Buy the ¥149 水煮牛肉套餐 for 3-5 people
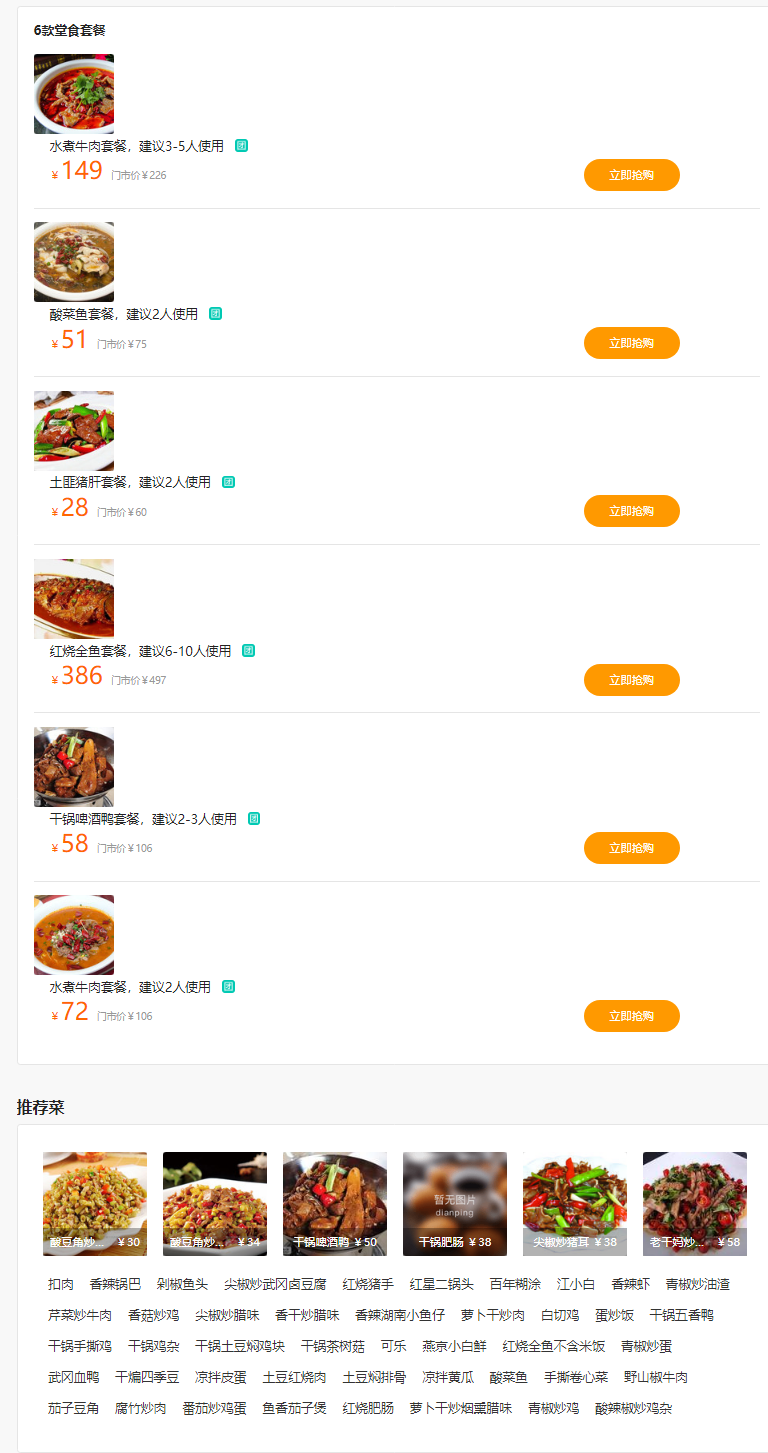Screen dimensions: 768x1453 tap(631, 175)
